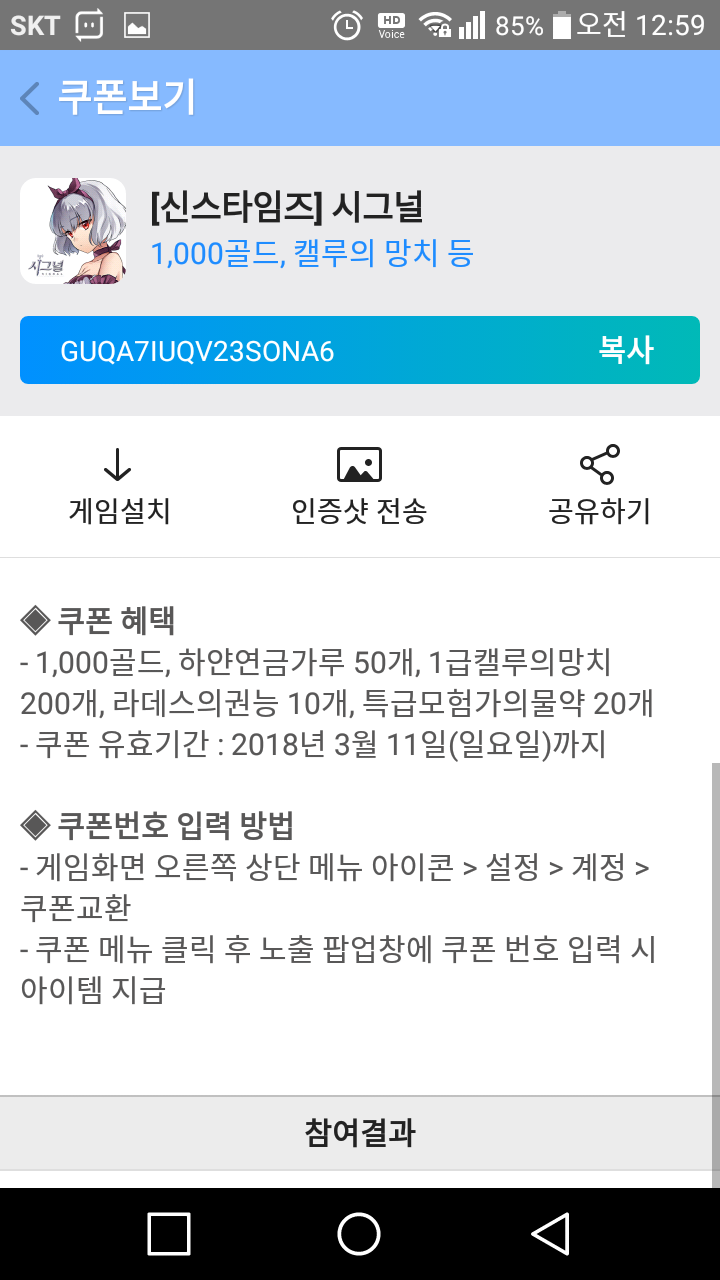
Task: Go back from the 쿠폰보기 screen
Action: click(x=30, y=98)
